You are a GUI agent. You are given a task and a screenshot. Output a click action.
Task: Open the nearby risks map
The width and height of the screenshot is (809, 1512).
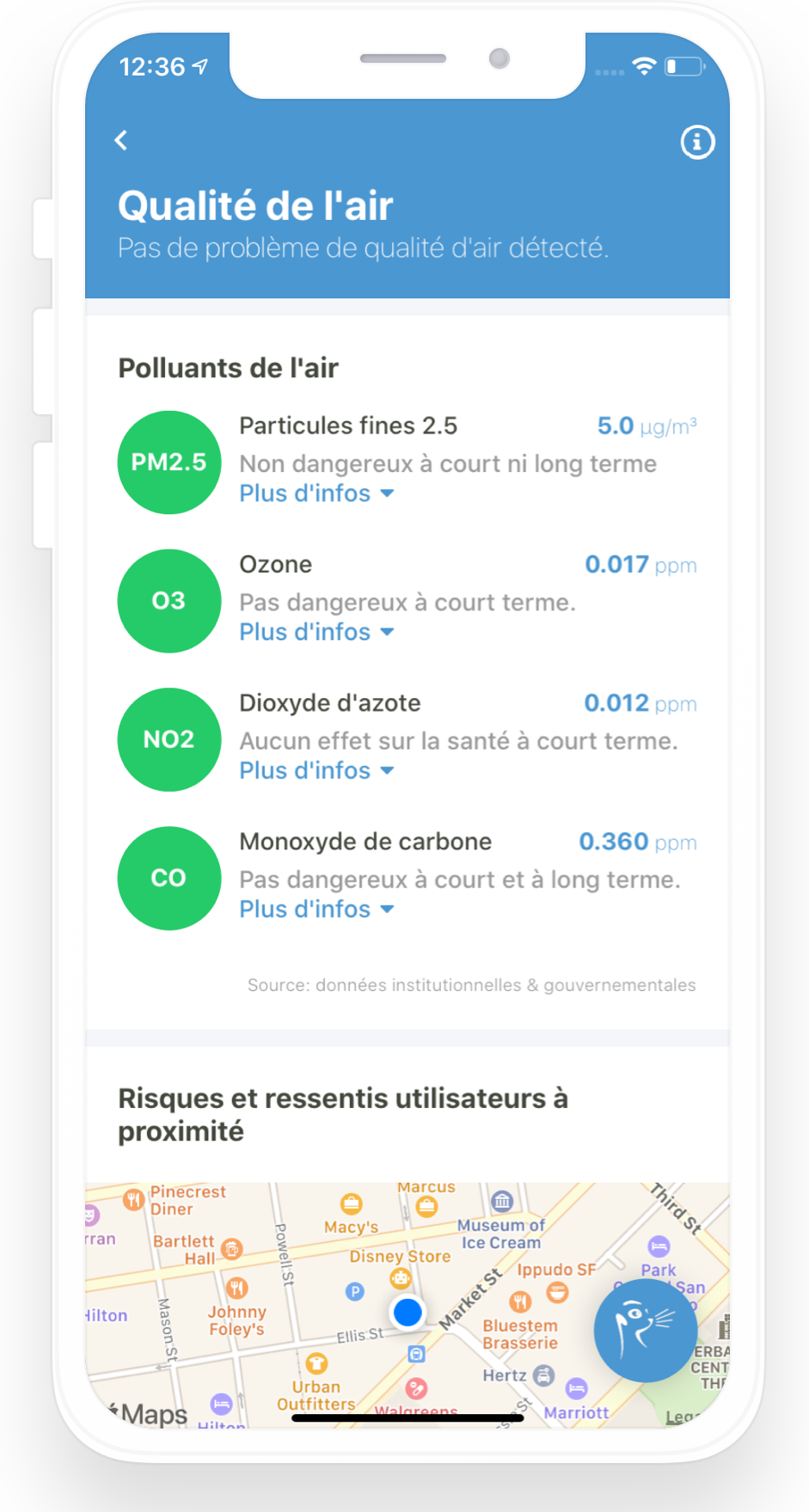(408, 1306)
